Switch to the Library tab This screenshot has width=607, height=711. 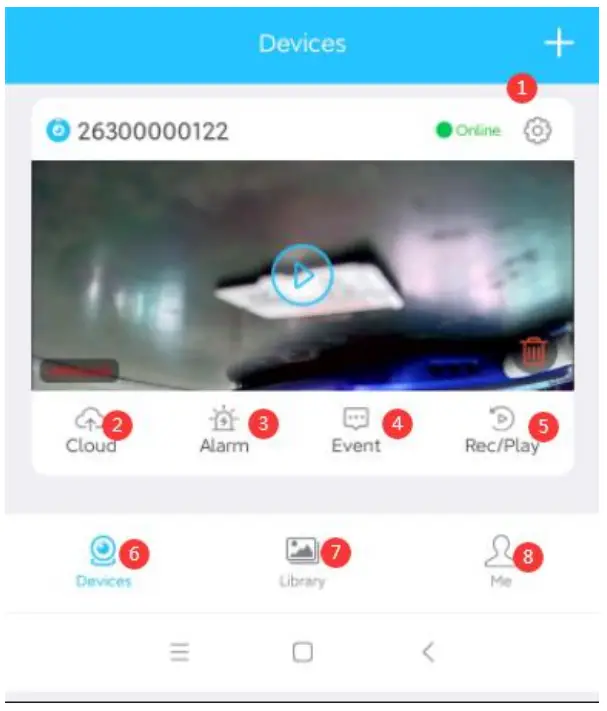click(302, 560)
